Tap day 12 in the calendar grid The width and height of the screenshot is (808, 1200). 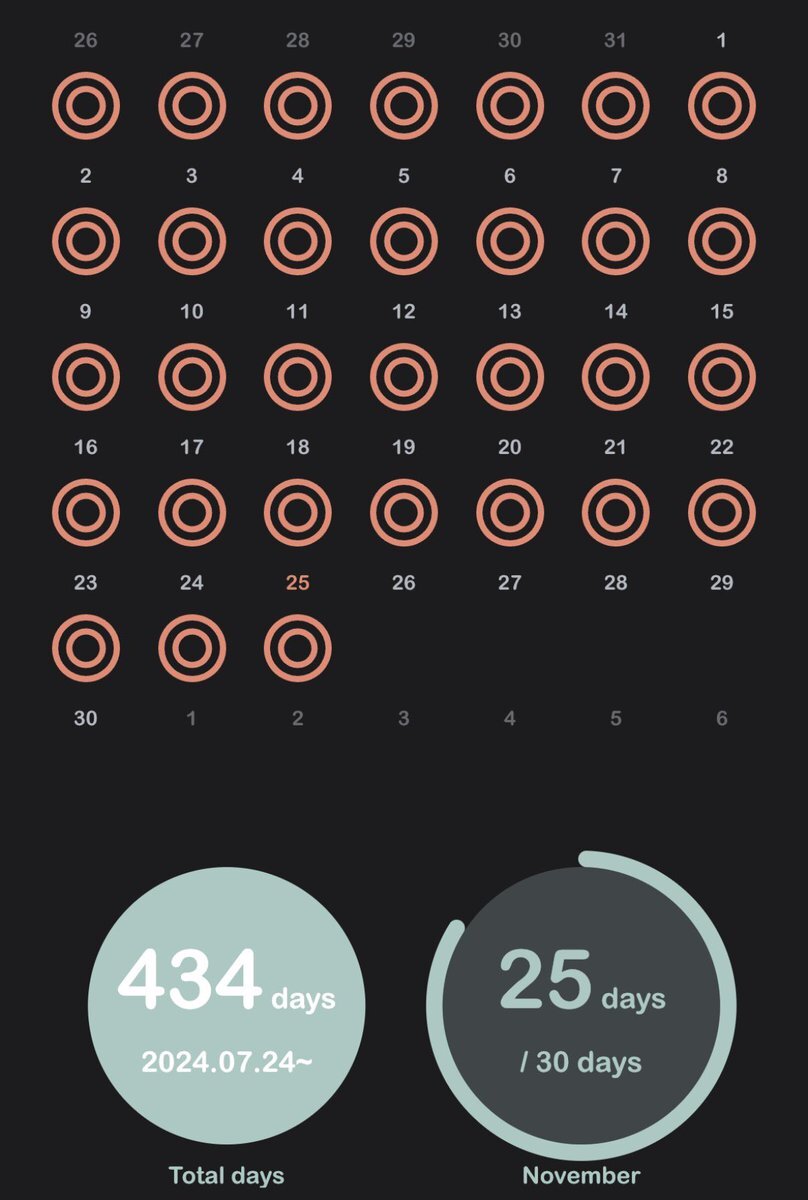[403, 377]
